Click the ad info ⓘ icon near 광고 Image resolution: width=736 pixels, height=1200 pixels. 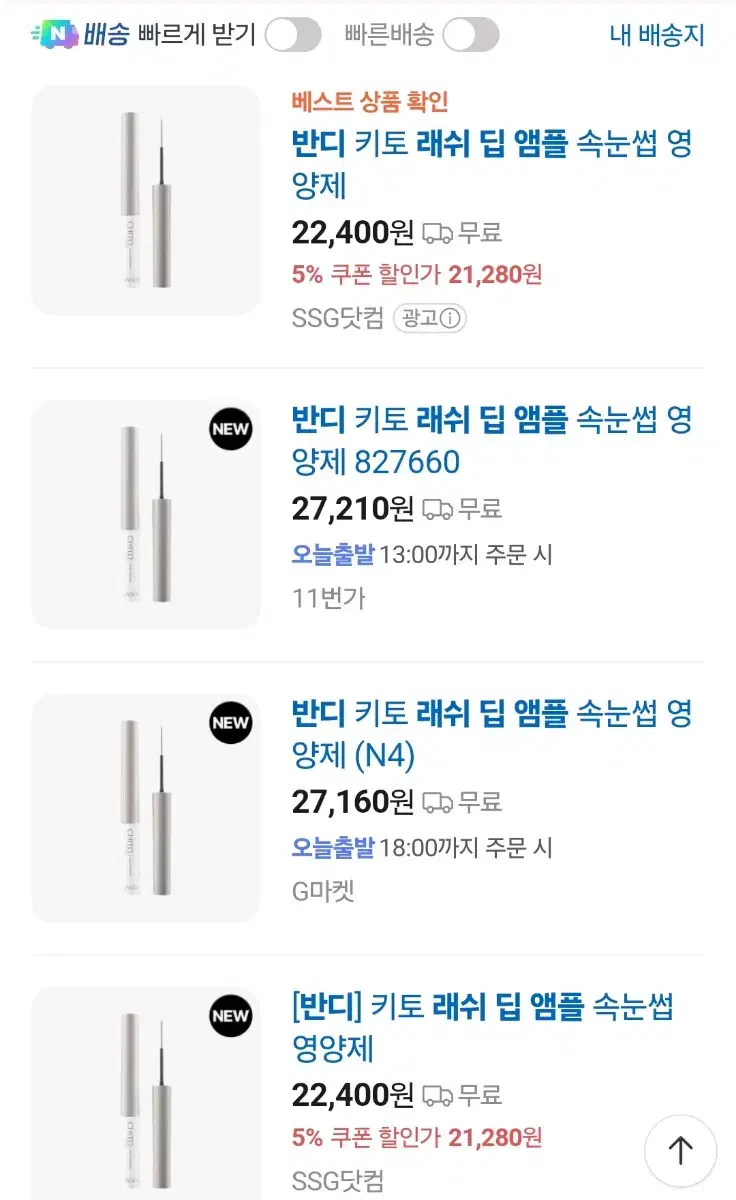(x=451, y=319)
